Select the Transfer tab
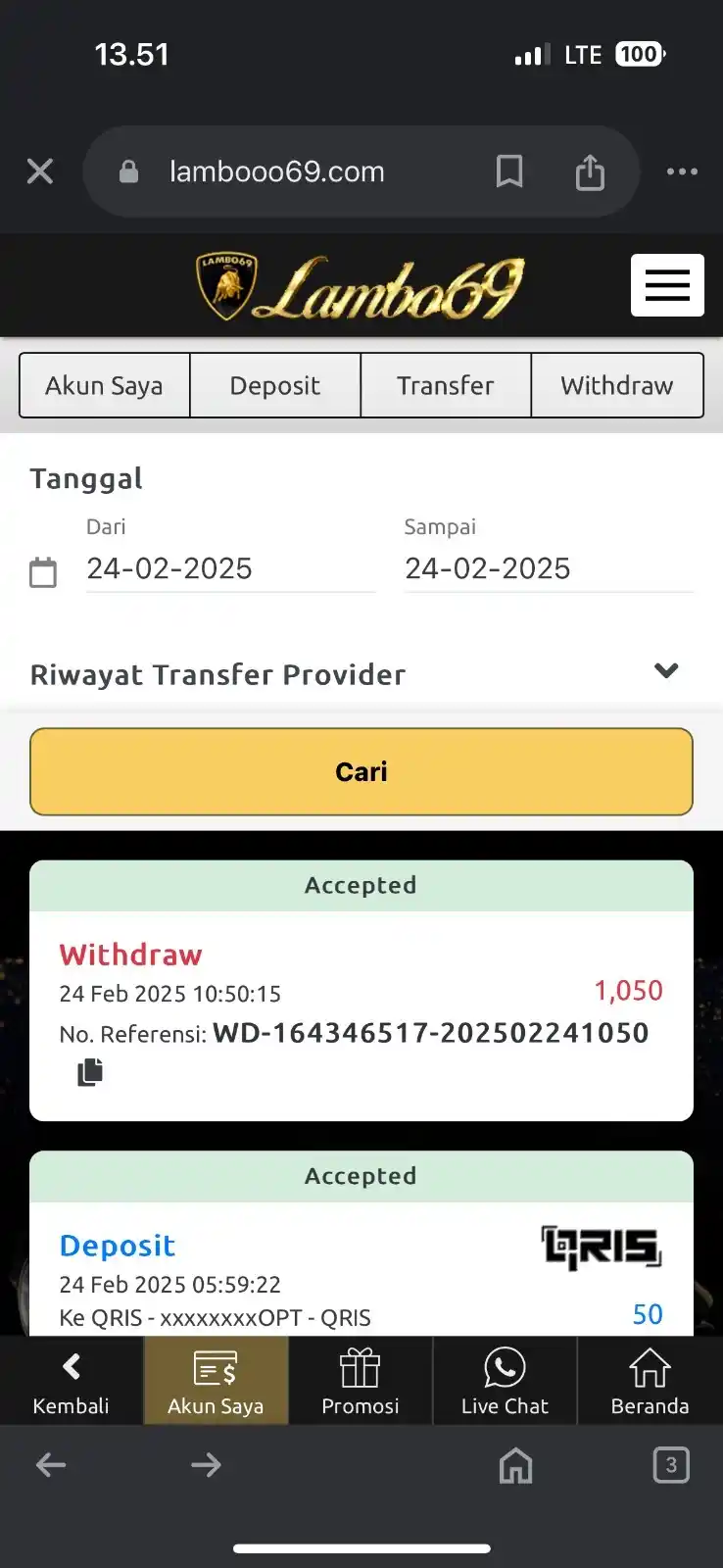The image size is (723, 1568). pos(446,385)
